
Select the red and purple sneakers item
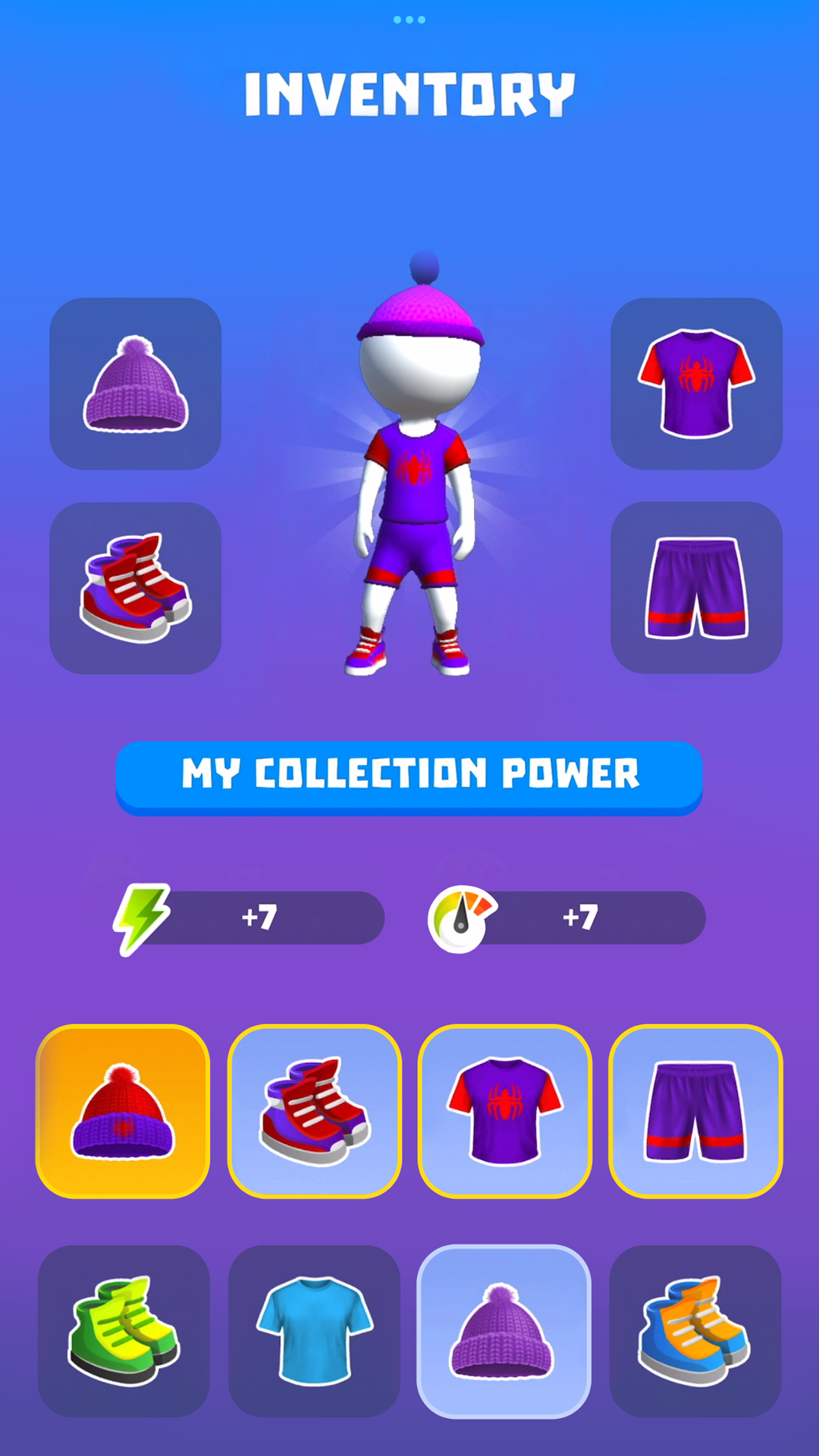(314, 1112)
